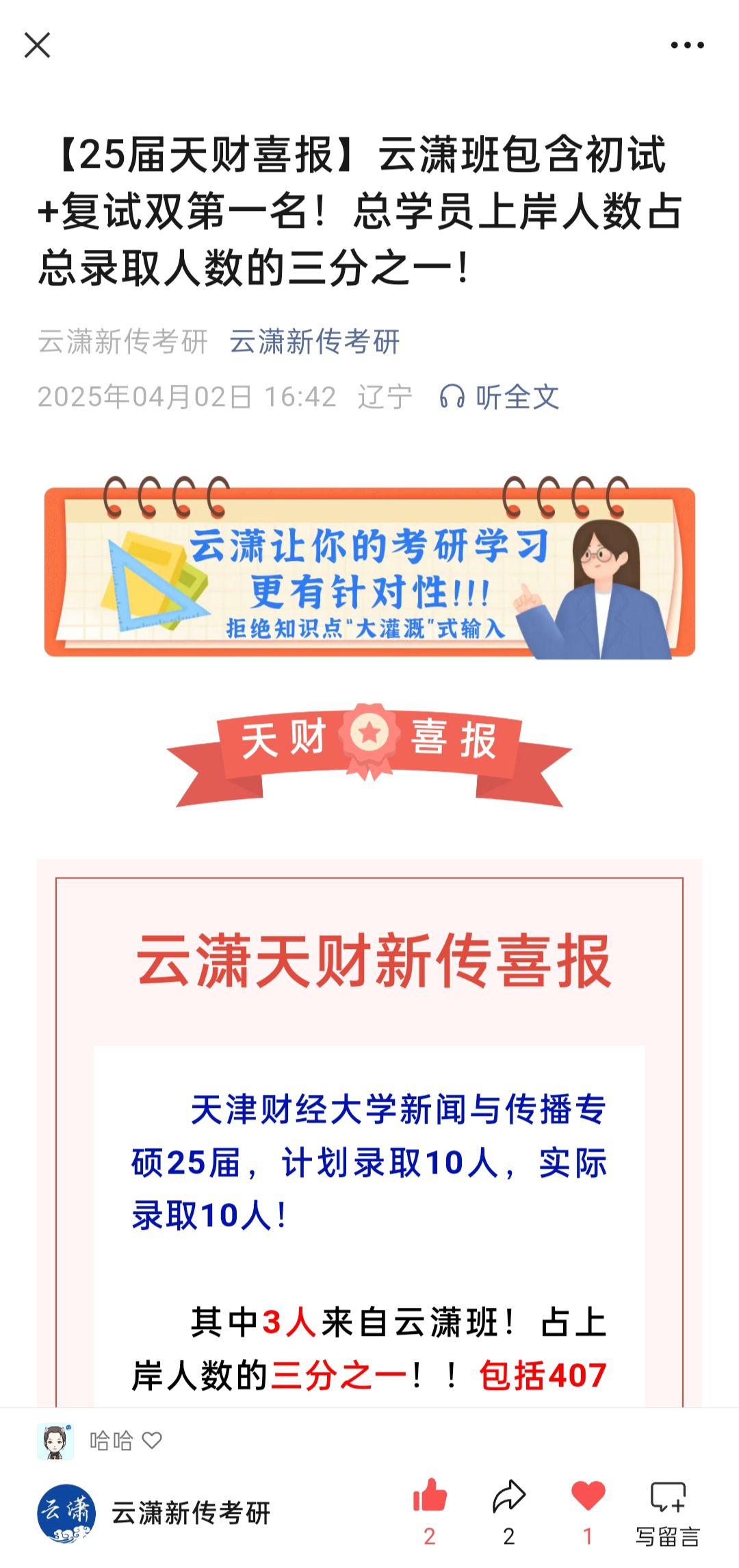739x1568 pixels.
Task: Tap the heart icon in the bottom bar
Action: 588,1496
